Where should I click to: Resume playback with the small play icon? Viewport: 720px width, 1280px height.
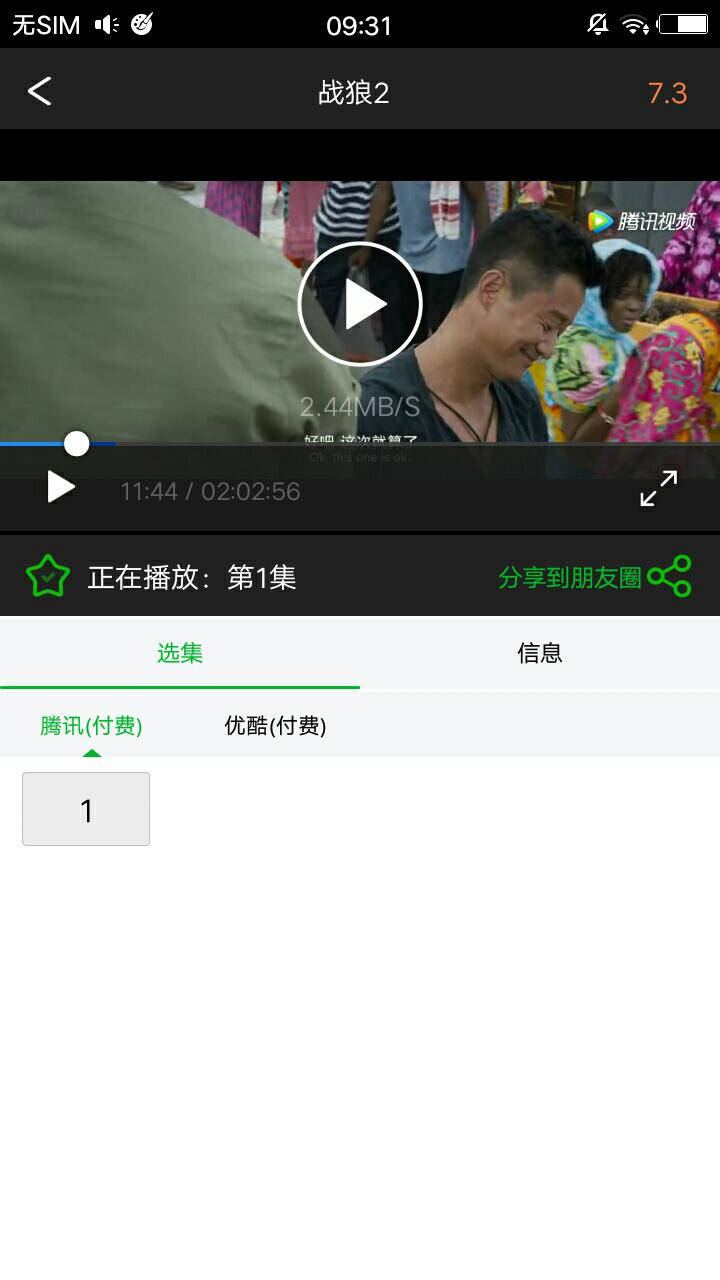[x=61, y=488]
